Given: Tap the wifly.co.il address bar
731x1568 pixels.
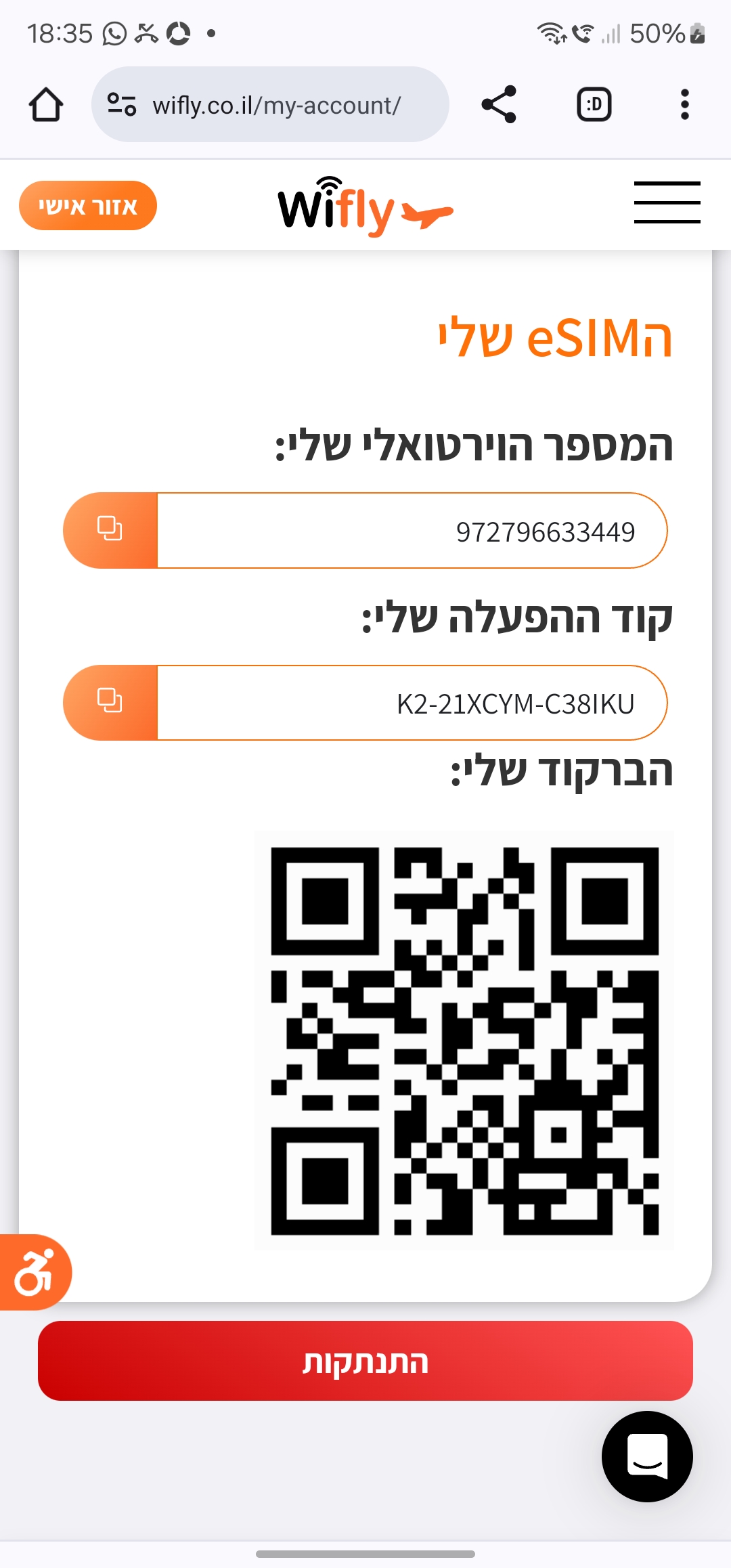Looking at the screenshot, I should [278, 105].
